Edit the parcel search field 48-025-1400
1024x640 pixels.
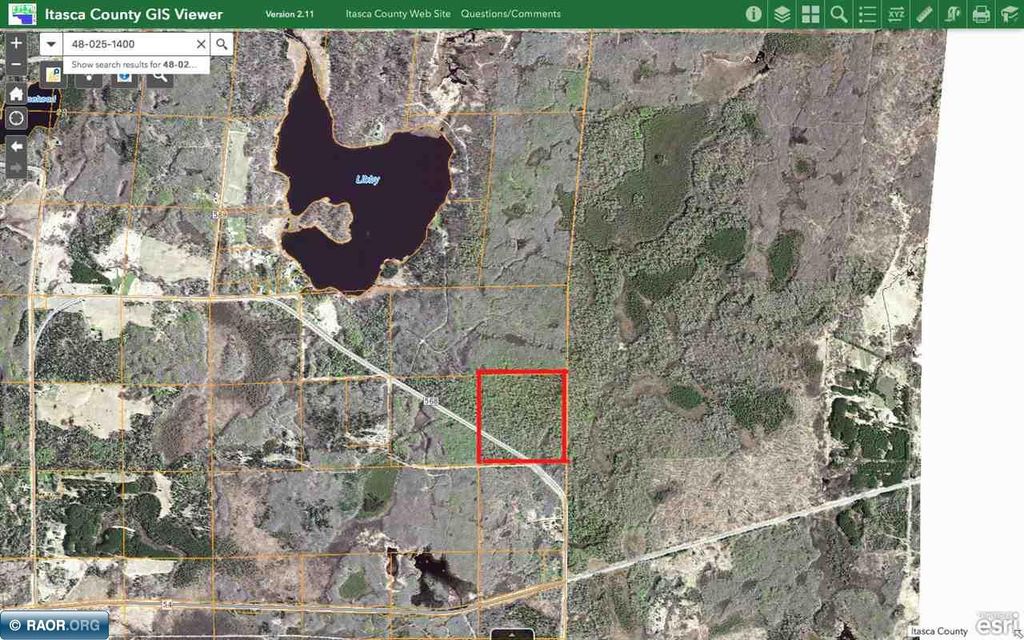coord(128,44)
